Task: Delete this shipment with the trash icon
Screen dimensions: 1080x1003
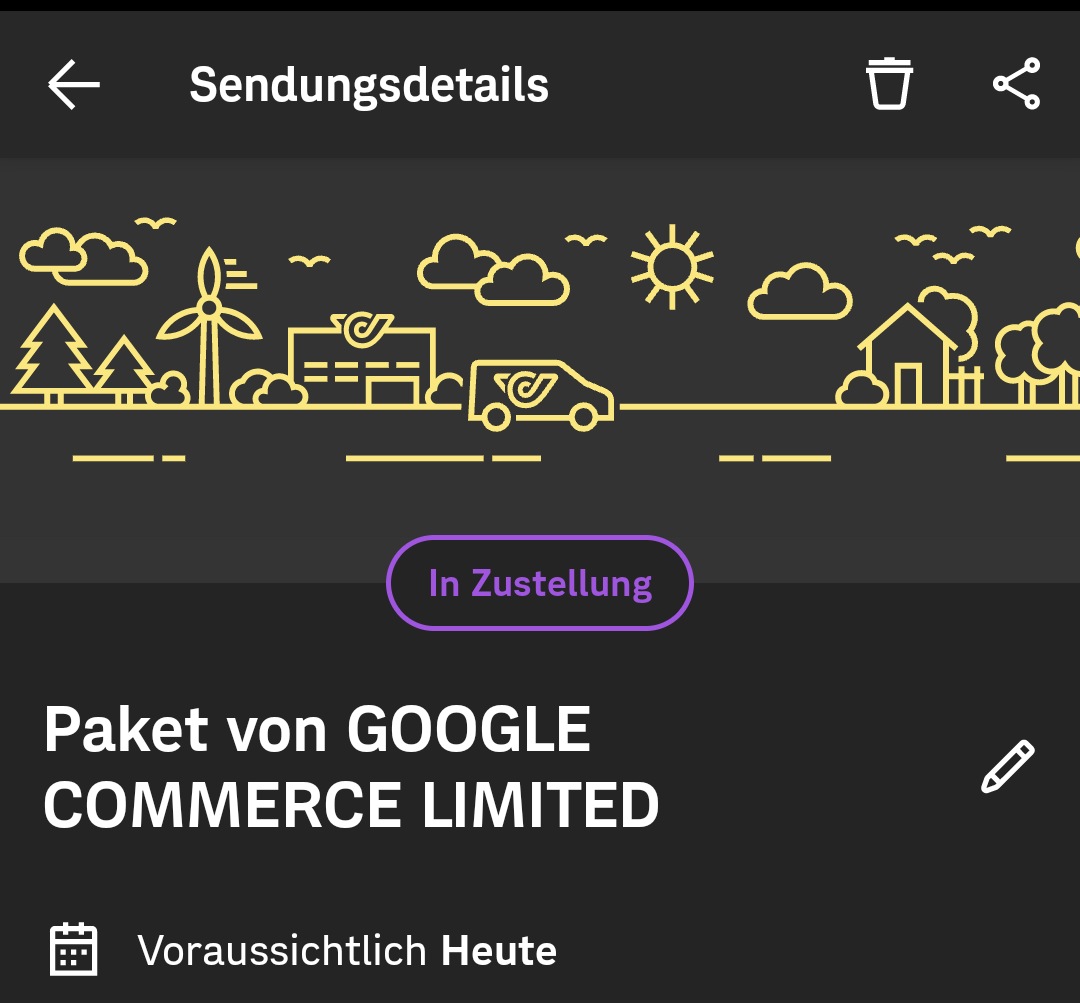Action: click(x=888, y=84)
